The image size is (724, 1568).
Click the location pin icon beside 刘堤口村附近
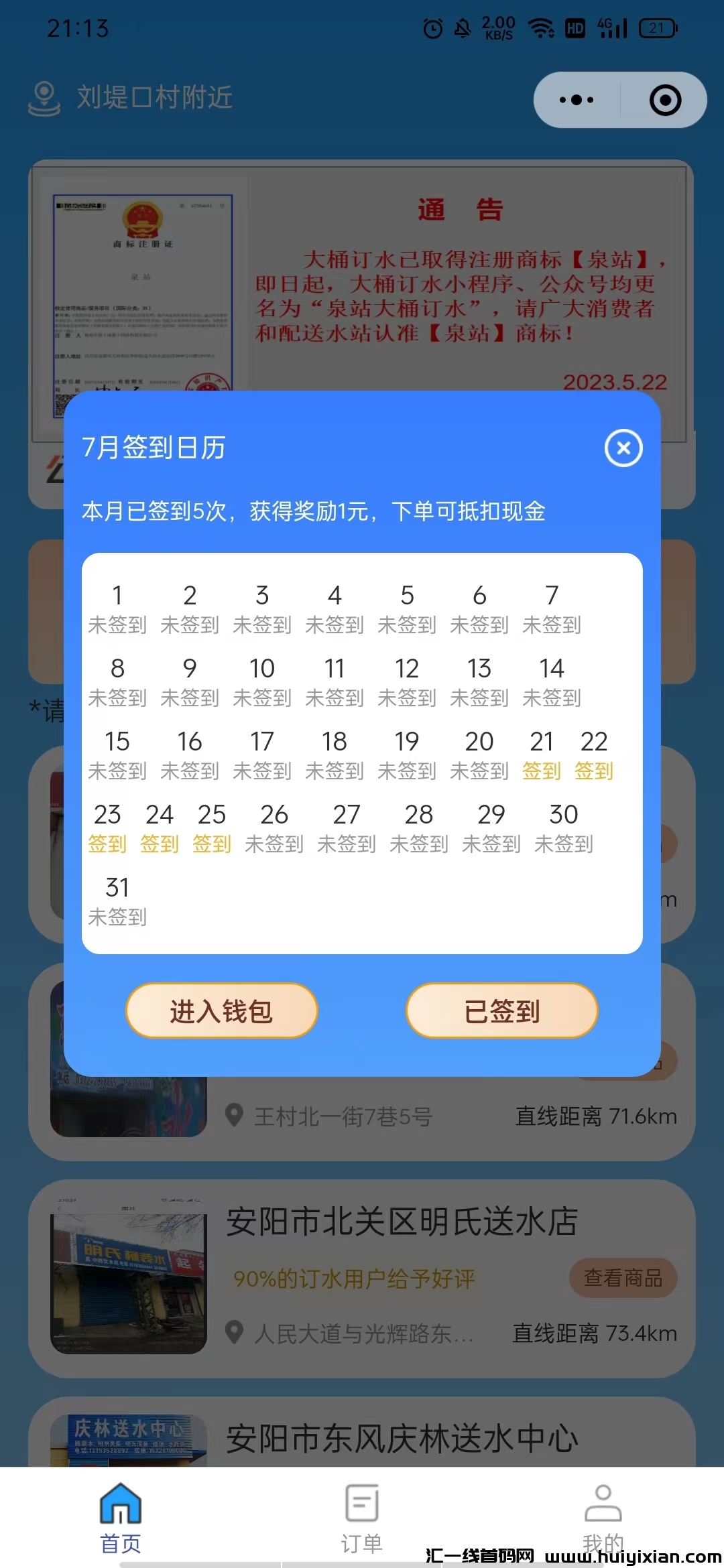(44, 98)
